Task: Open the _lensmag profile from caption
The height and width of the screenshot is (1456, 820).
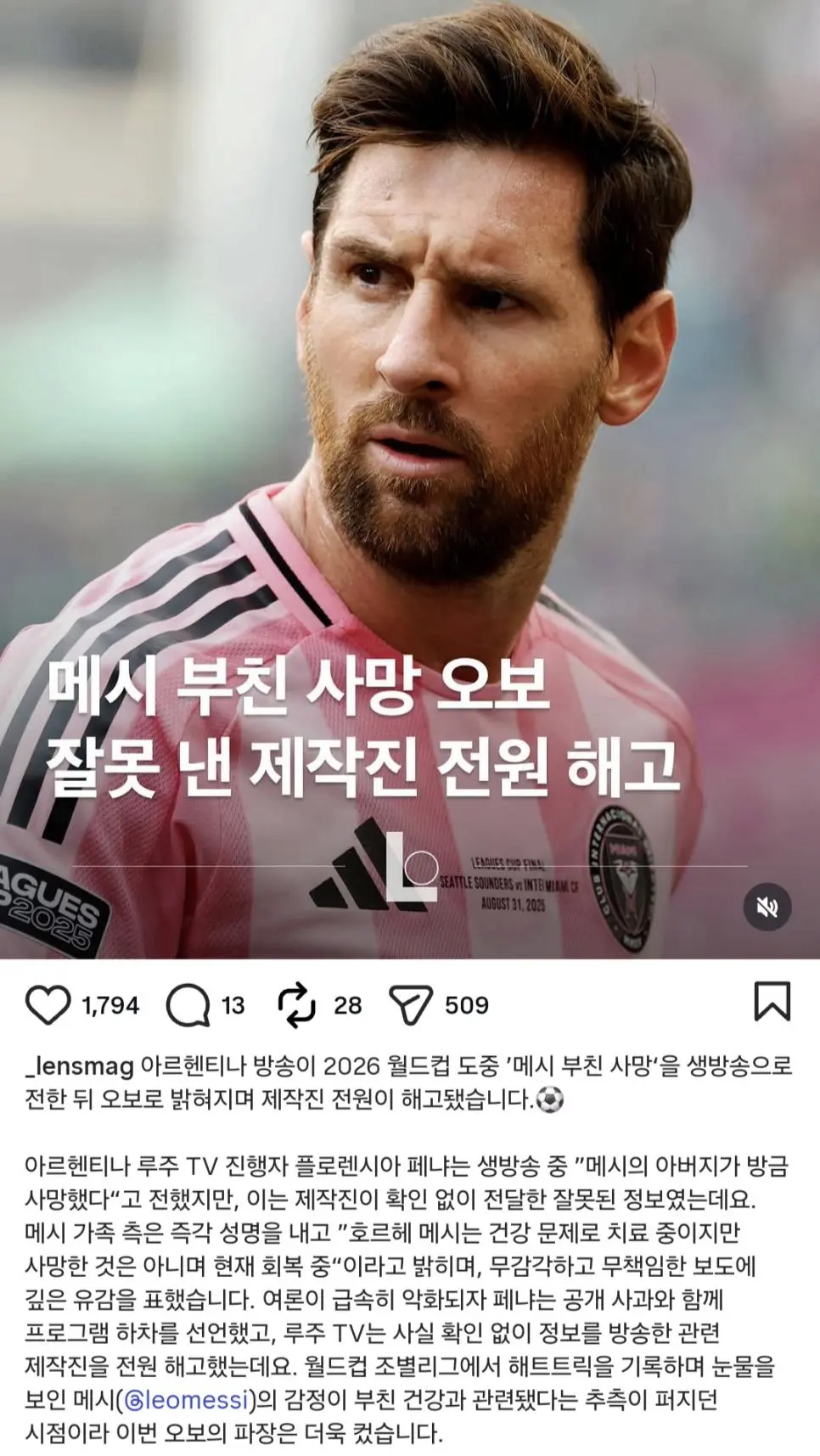Action: coord(79,1065)
